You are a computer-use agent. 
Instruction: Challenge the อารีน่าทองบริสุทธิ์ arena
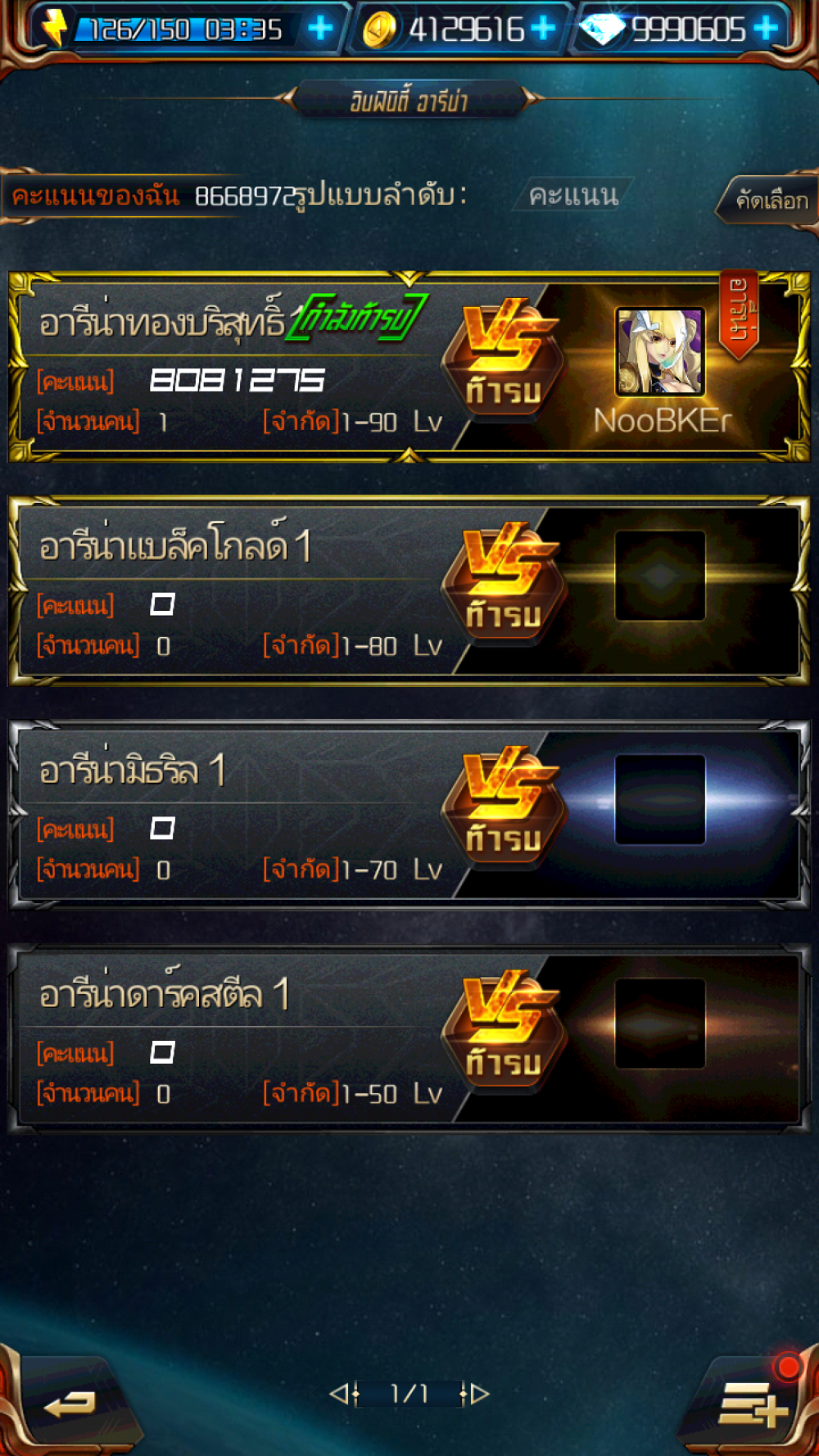click(x=504, y=357)
